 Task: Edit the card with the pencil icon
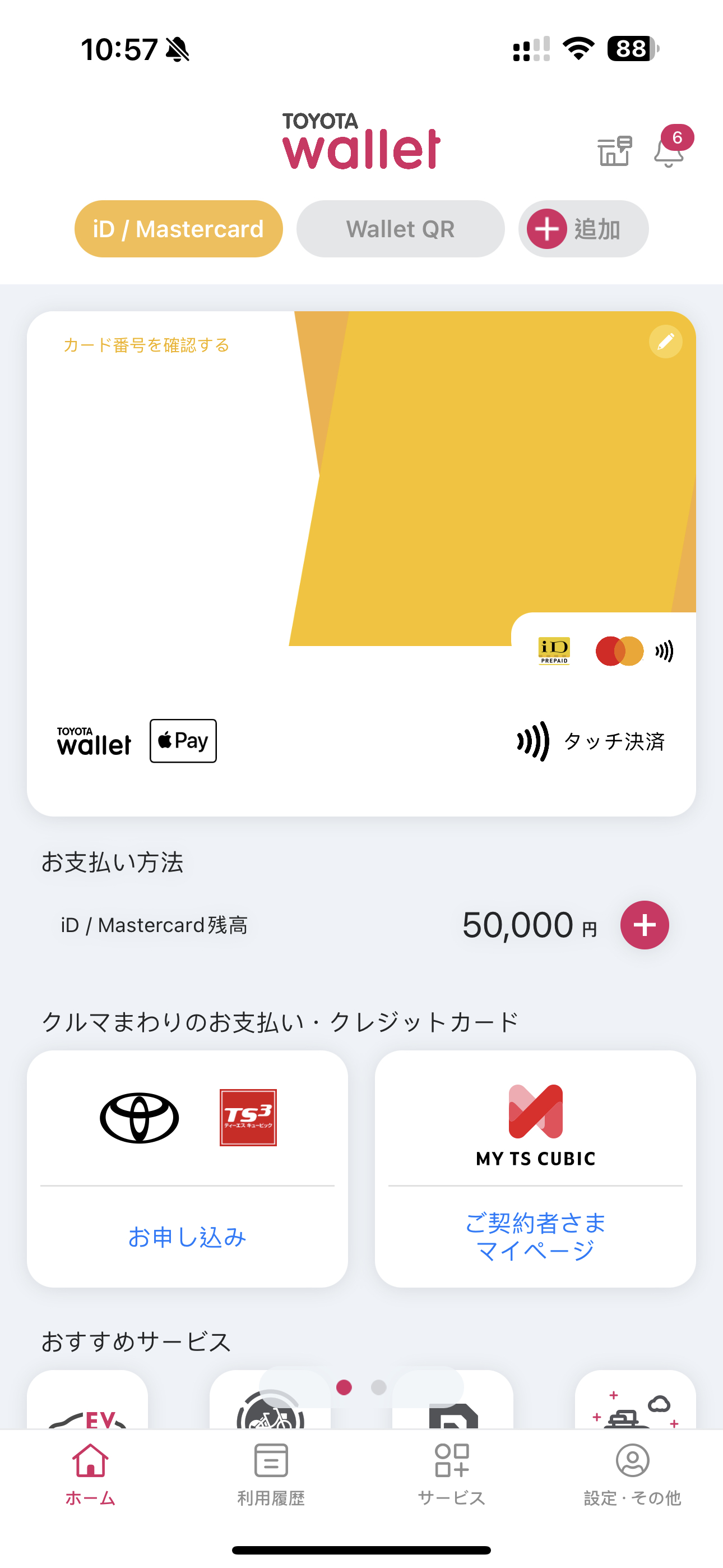coord(666,342)
